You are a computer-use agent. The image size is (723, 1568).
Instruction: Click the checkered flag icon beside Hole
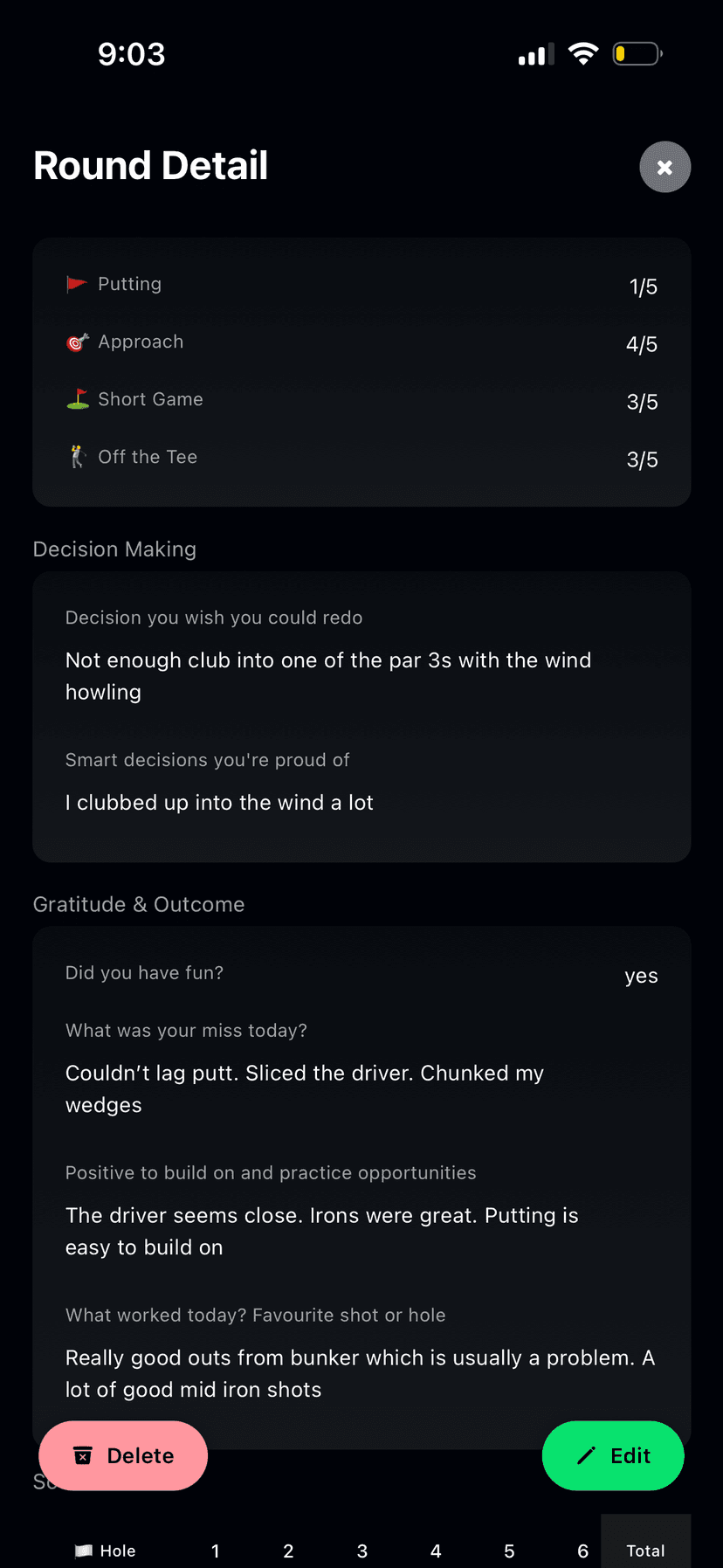tap(83, 1549)
